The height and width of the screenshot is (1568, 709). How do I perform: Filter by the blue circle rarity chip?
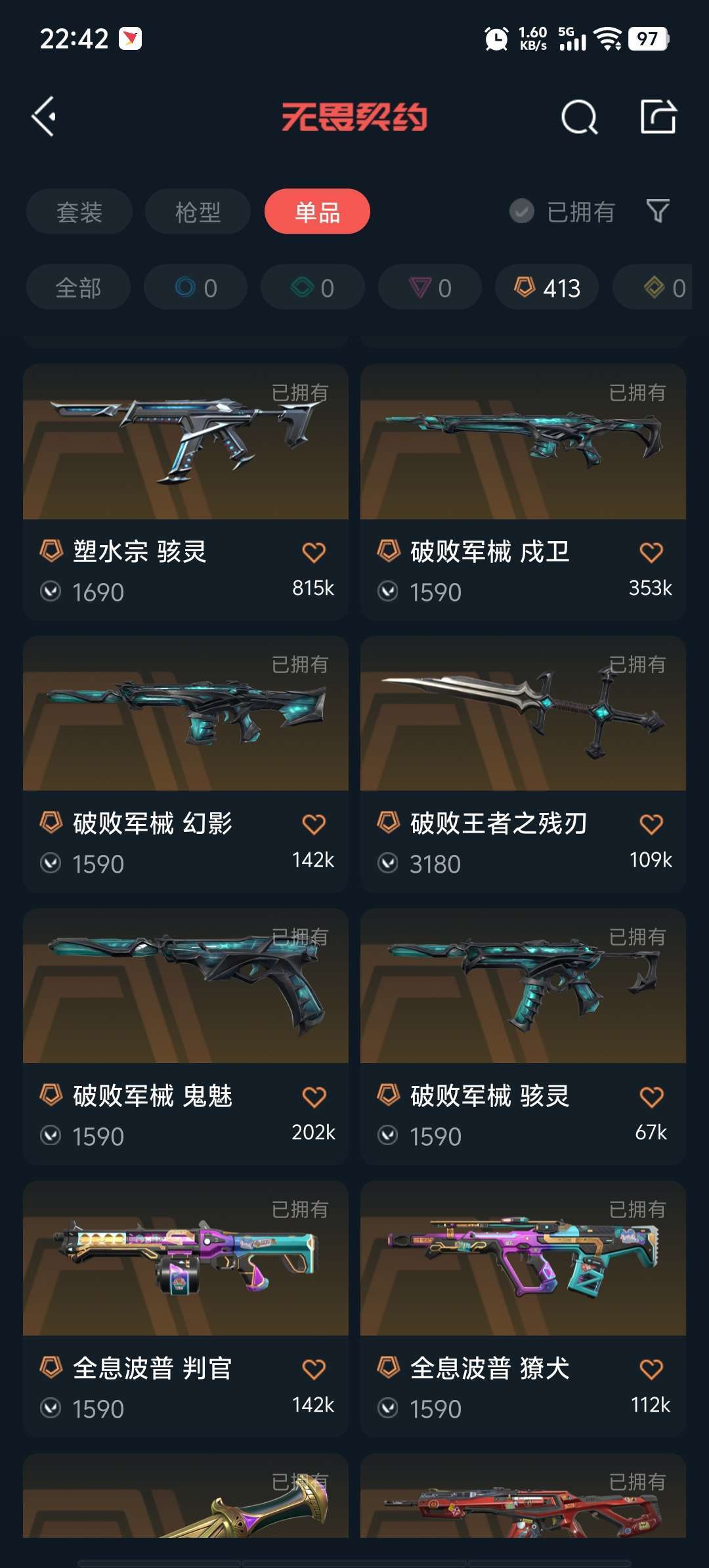tap(196, 287)
